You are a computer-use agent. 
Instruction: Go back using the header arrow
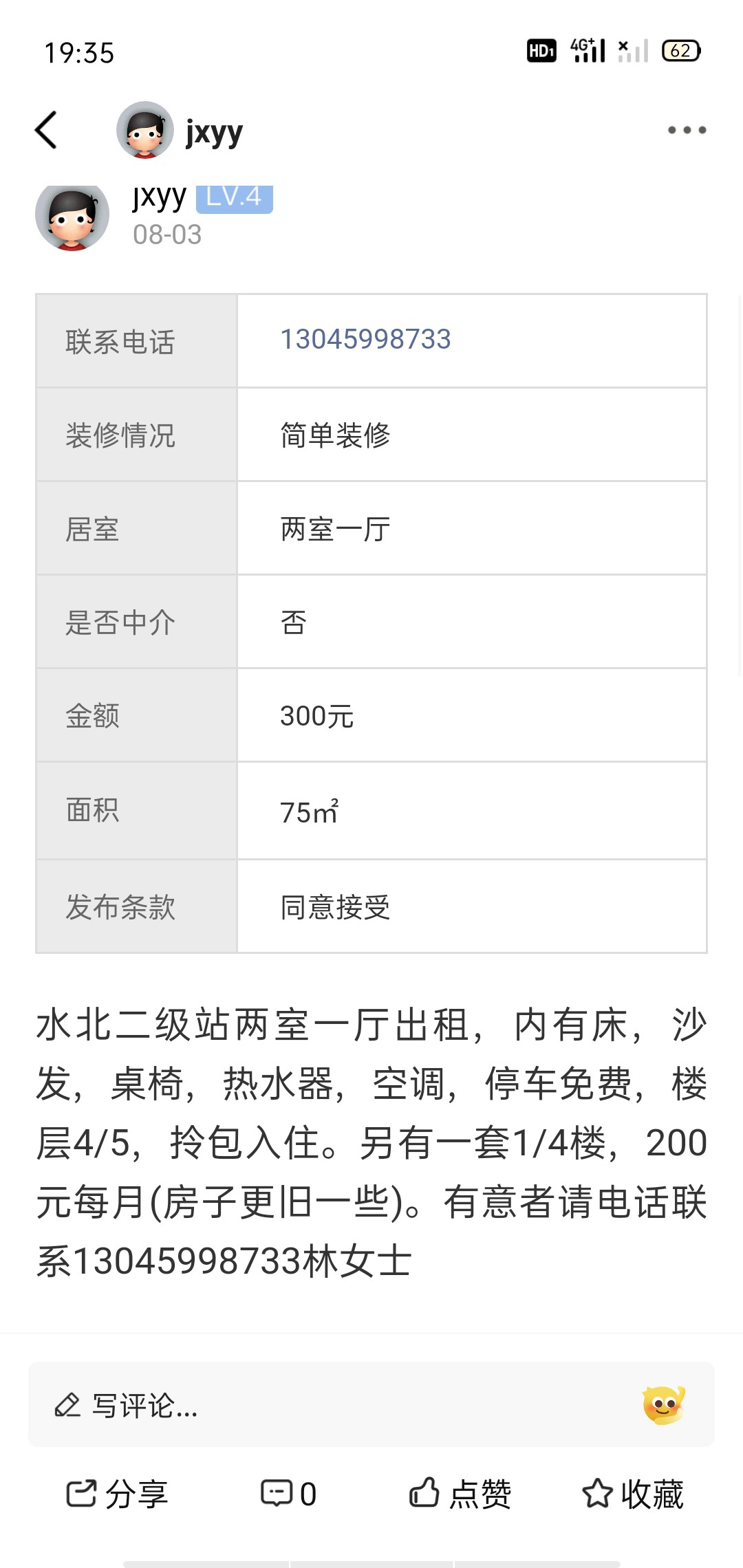pyautogui.click(x=46, y=130)
